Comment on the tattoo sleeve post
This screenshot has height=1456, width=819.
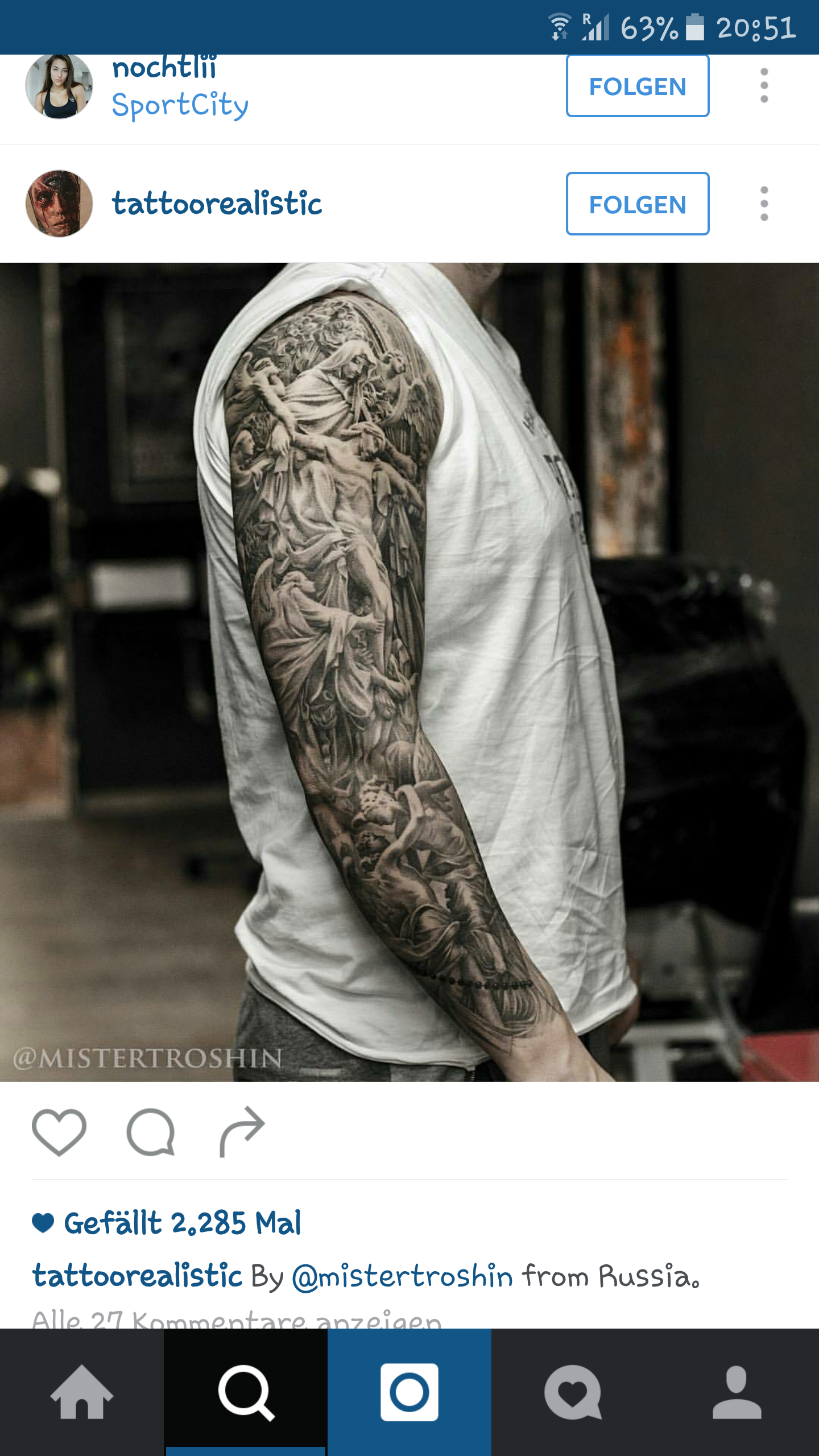(x=151, y=1132)
